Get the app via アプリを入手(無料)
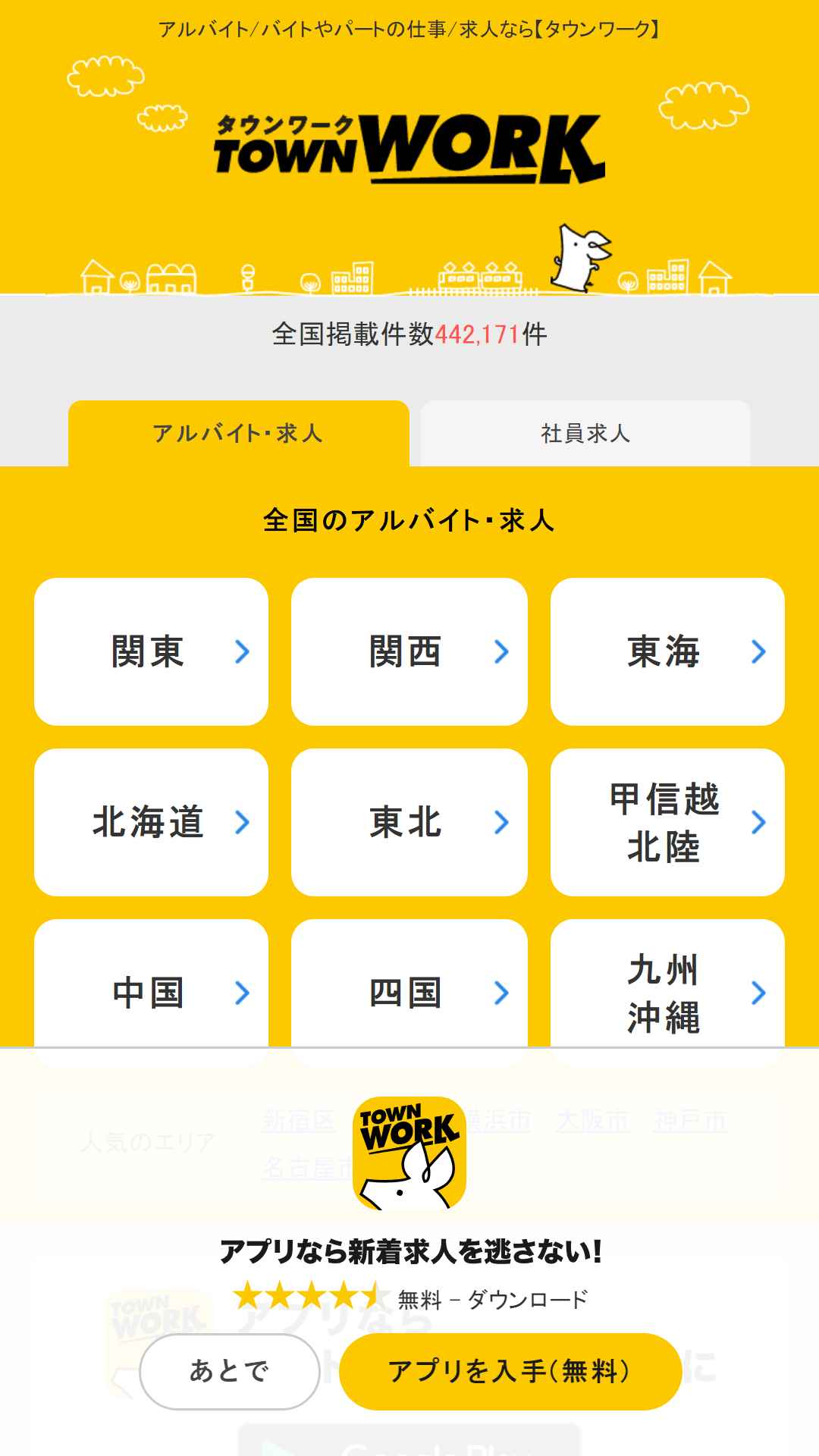 [510, 1371]
